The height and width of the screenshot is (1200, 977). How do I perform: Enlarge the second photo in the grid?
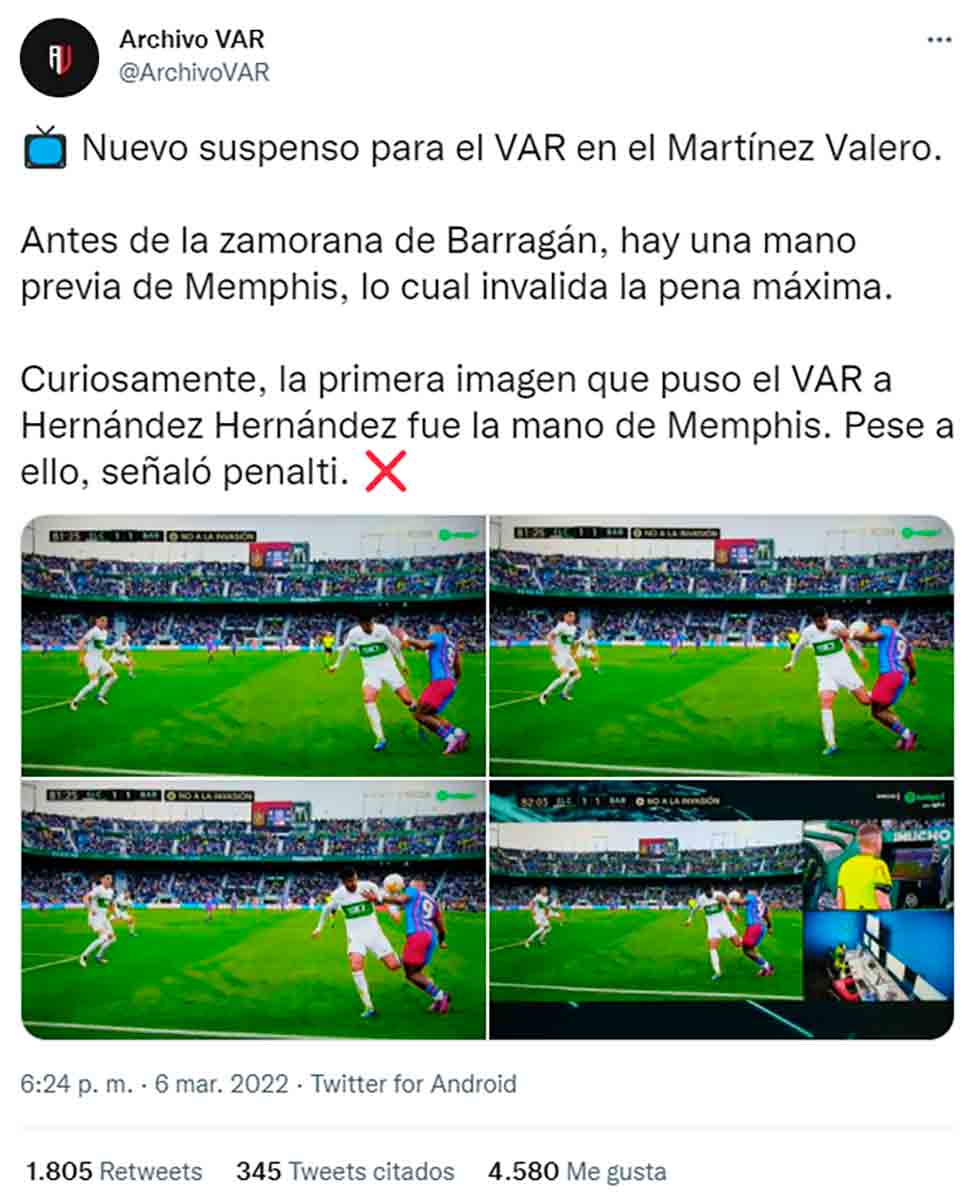pos(721,646)
